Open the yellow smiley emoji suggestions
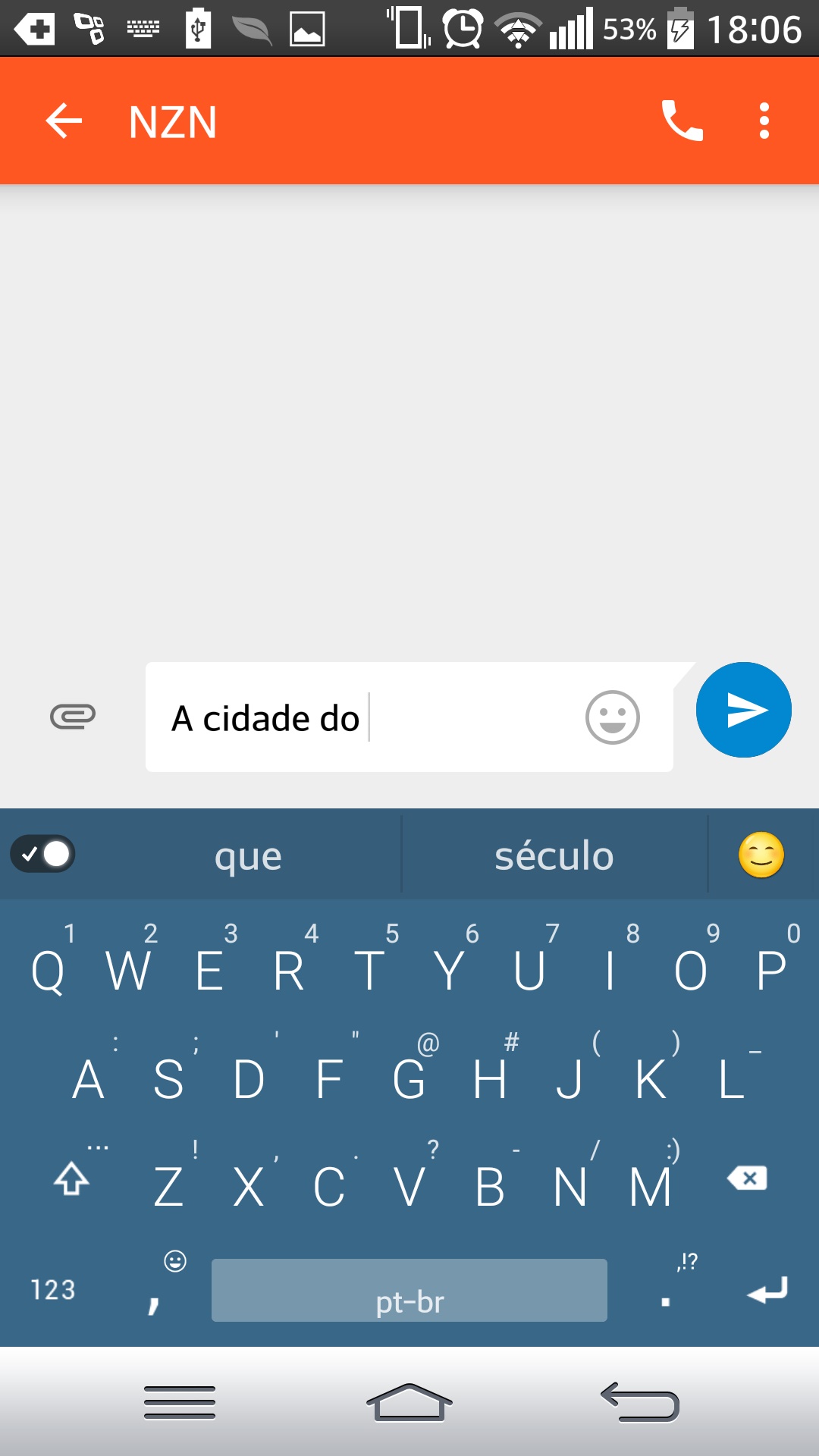The height and width of the screenshot is (1456, 819). click(x=761, y=855)
